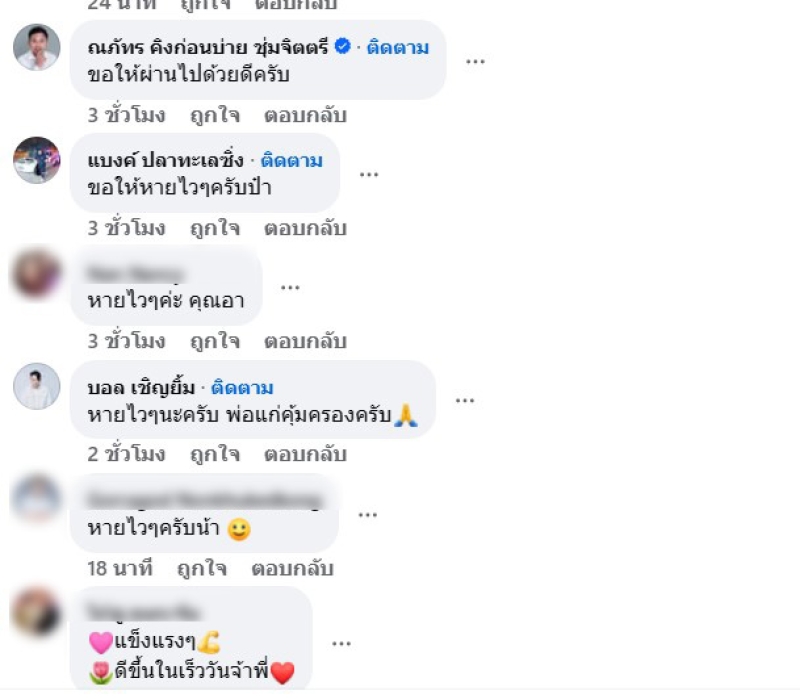Screen dimensions: 800x699
Task: Open options for หายไวๆครับน้า comment
Action: point(368,514)
